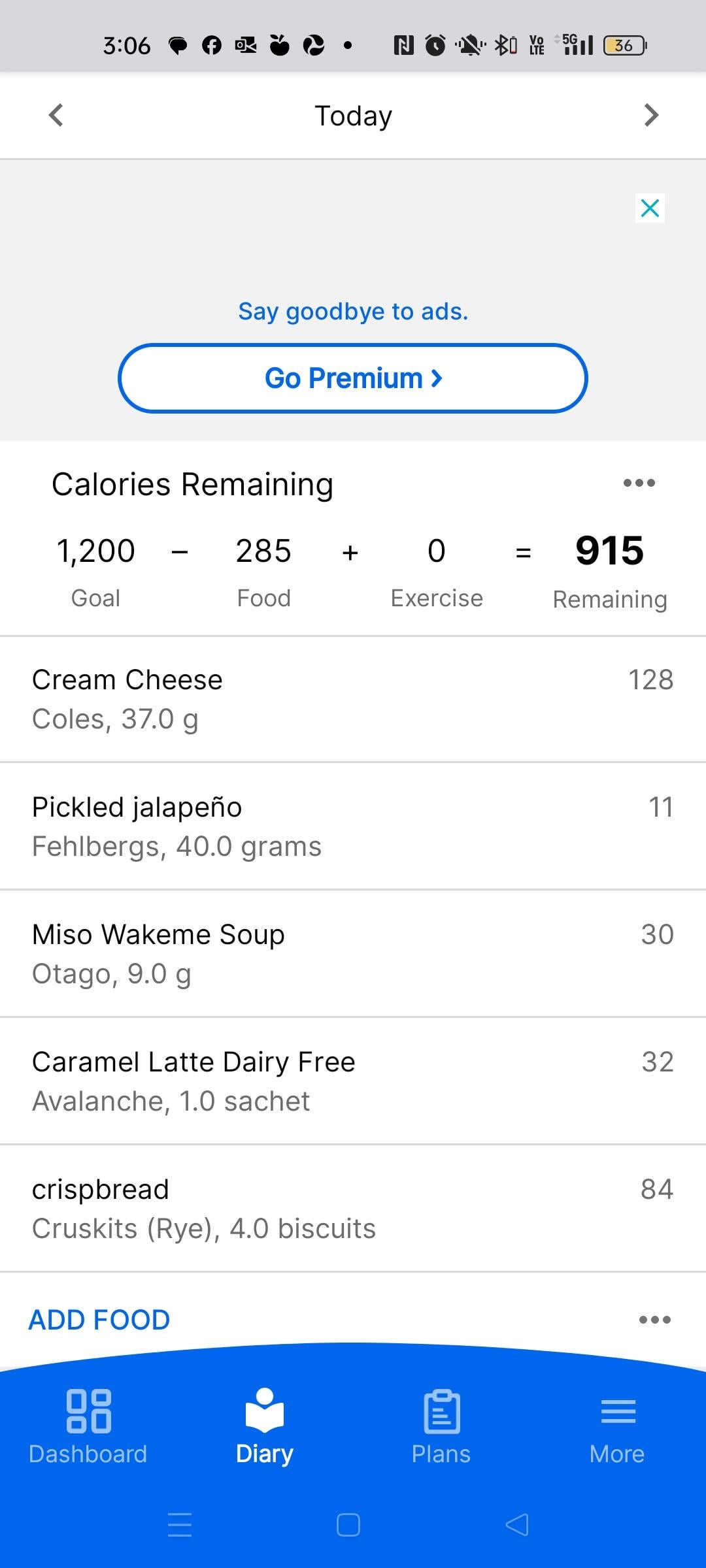Image resolution: width=706 pixels, height=1568 pixels.
Task: Open the Cream Cheese entry
Action: tap(353, 699)
